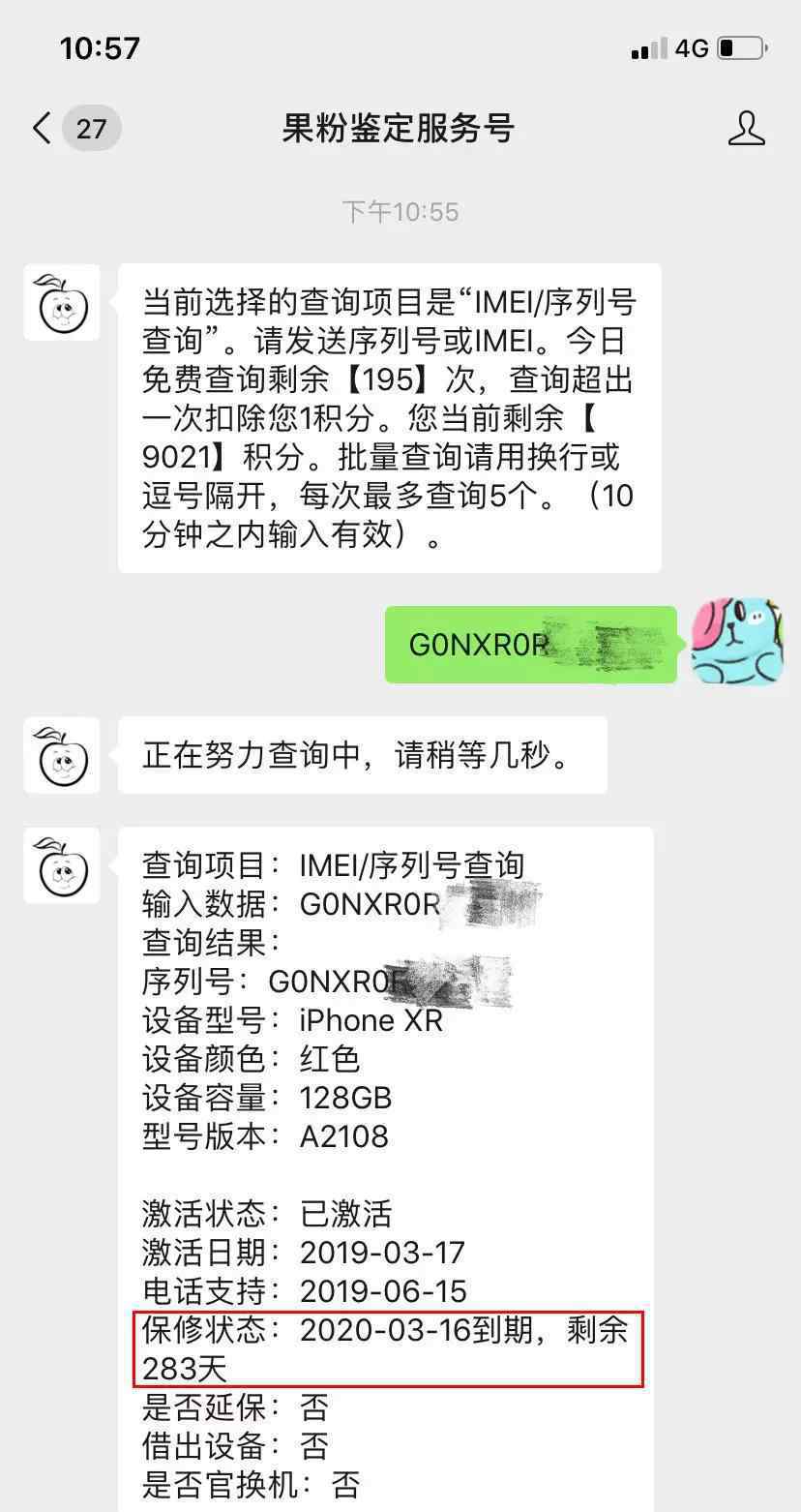The image size is (801, 1512).
Task: Open the sender avatar beside the IMEI prompt message
Action: [62, 302]
